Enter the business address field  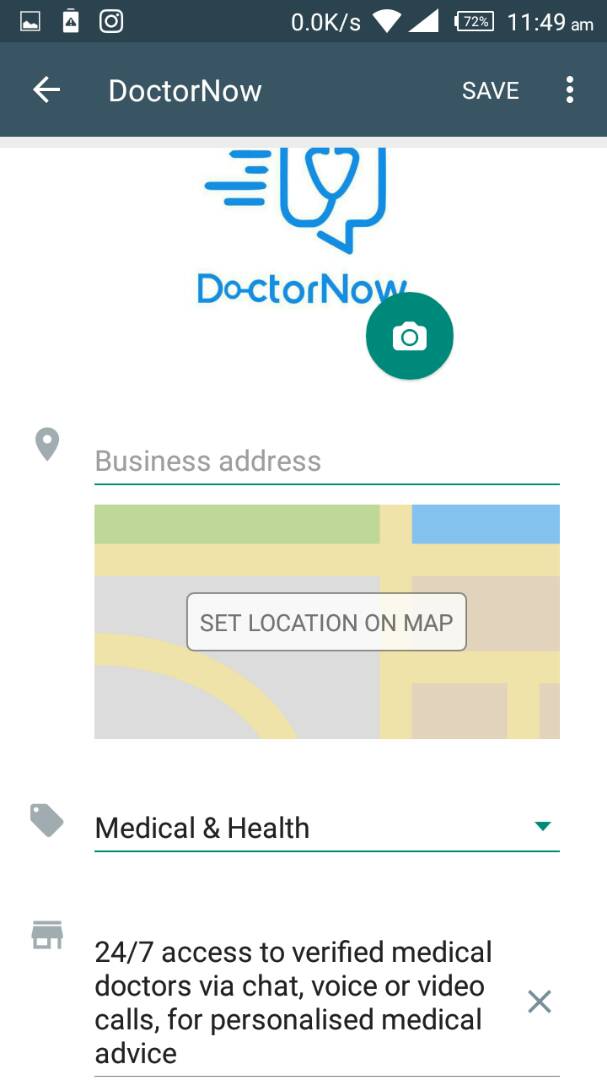point(327,461)
